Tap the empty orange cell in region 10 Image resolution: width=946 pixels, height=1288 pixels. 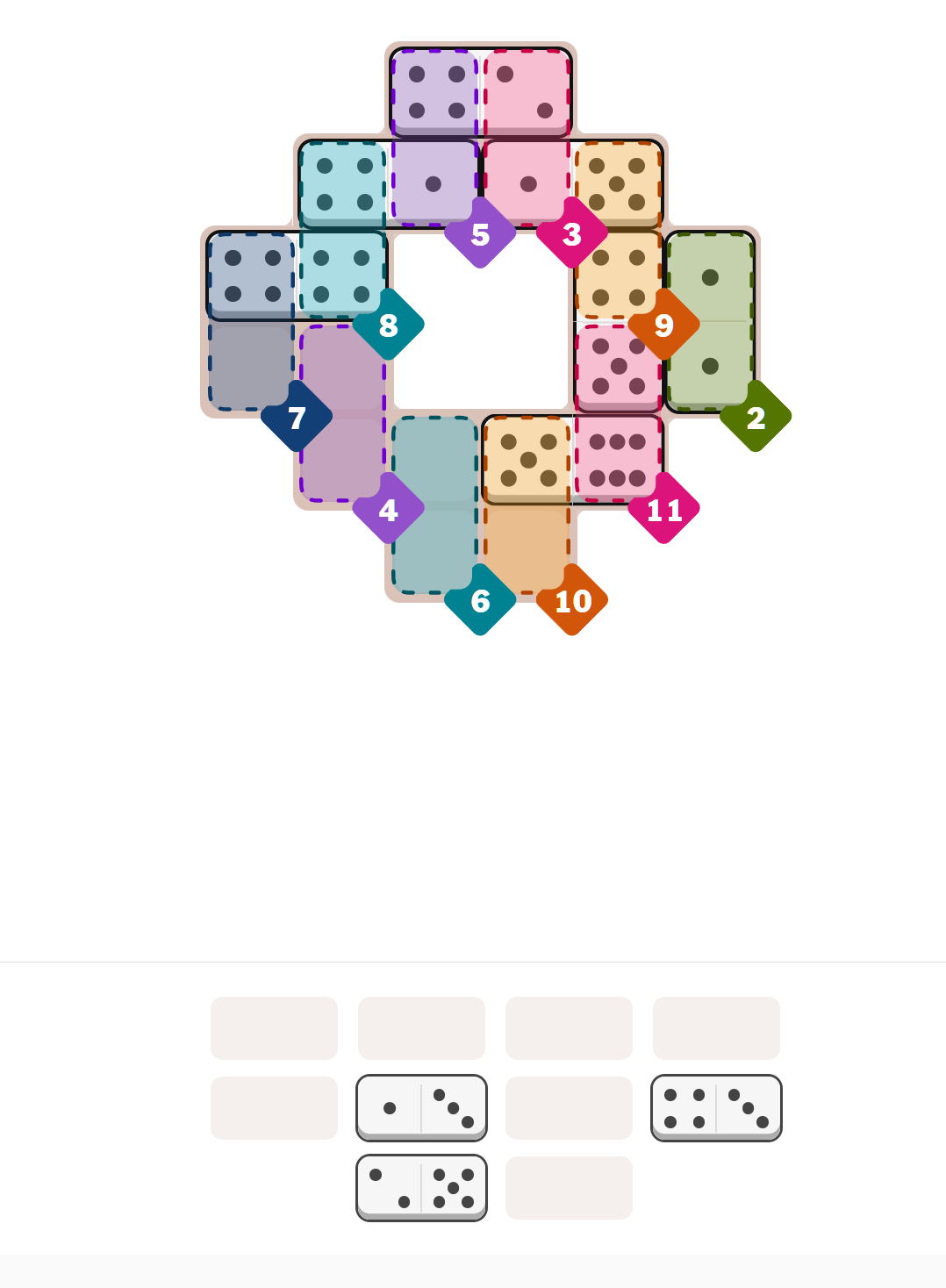(527, 547)
